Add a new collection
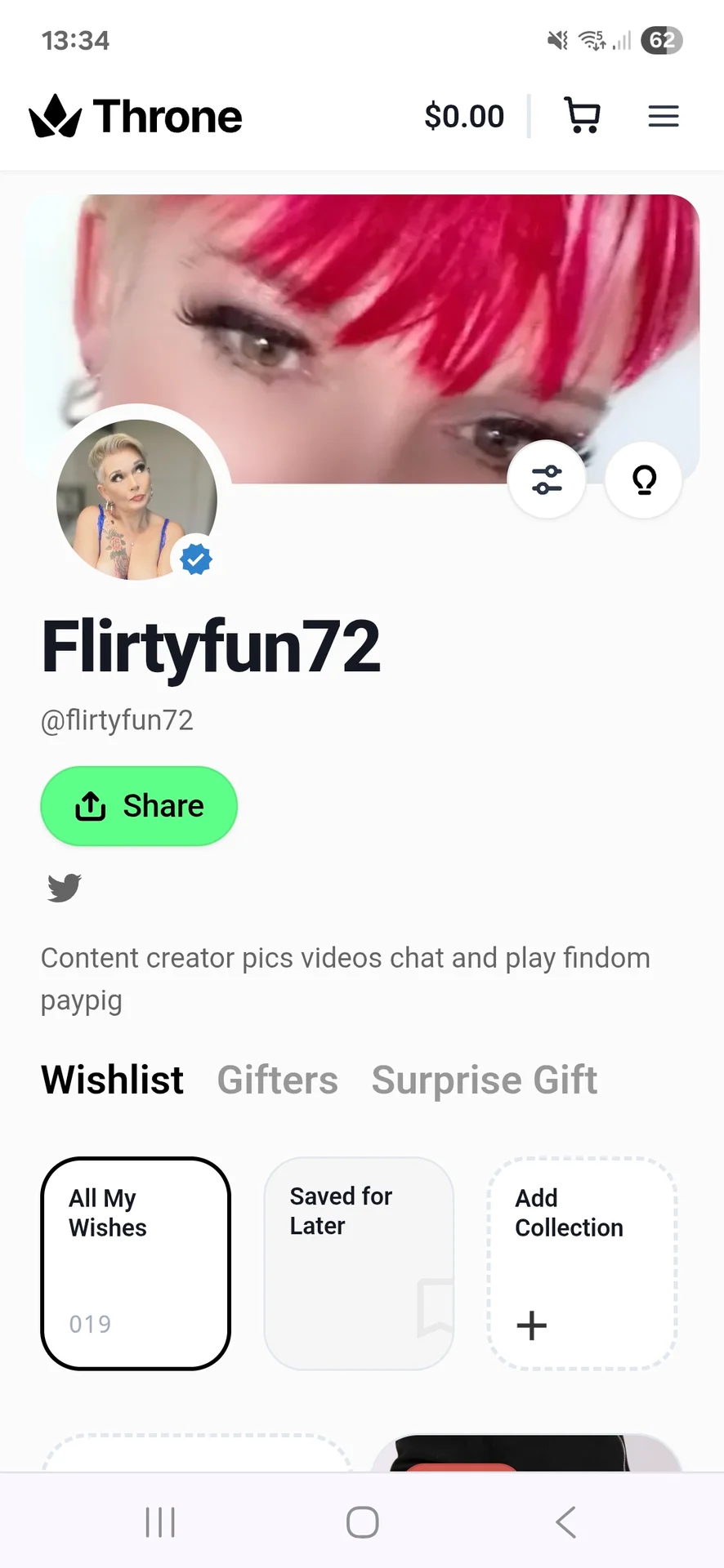Viewport: 724px width, 1568px height. [582, 1263]
